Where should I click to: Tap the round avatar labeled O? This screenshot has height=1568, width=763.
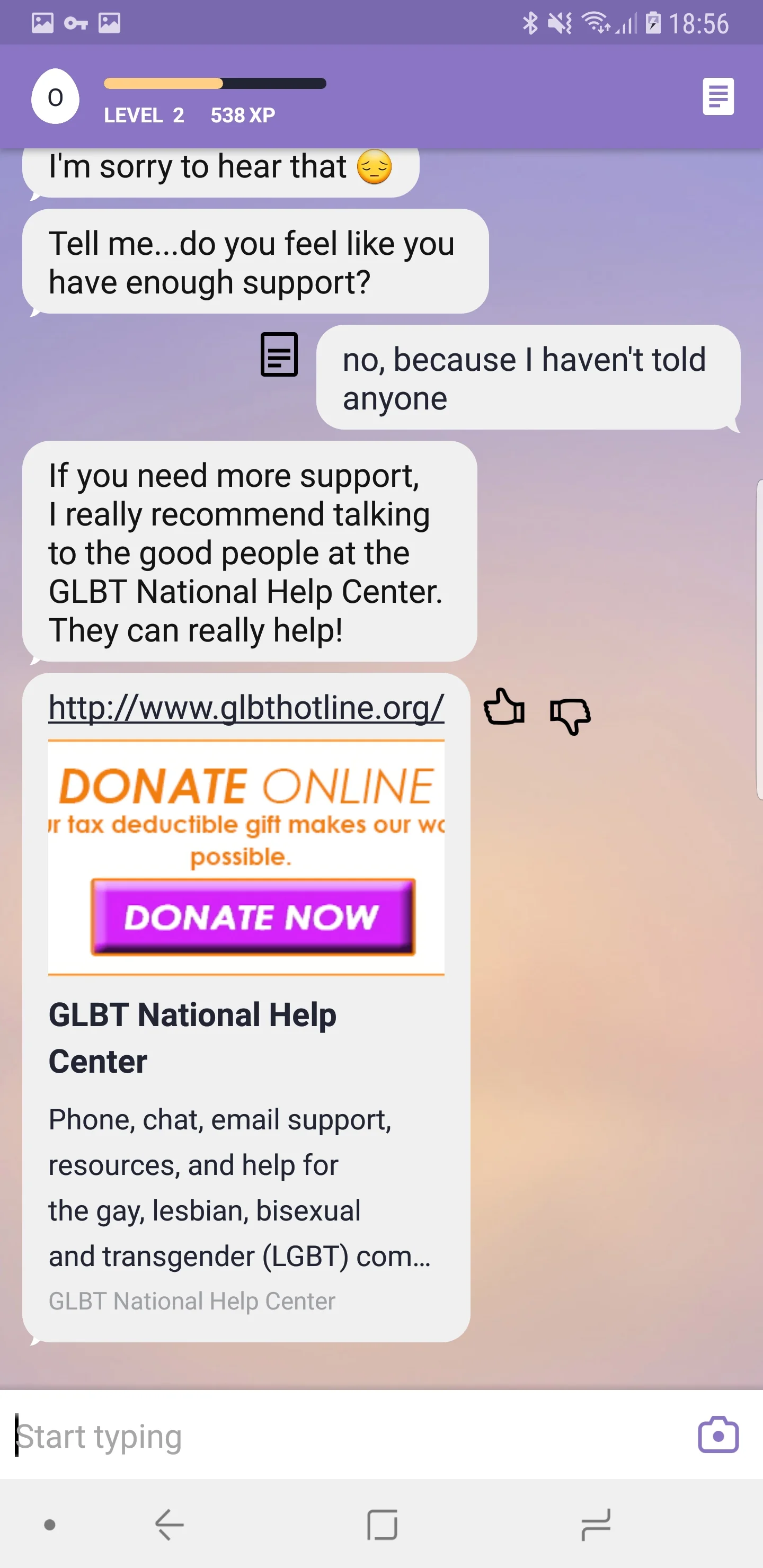pyautogui.click(x=56, y=98)
